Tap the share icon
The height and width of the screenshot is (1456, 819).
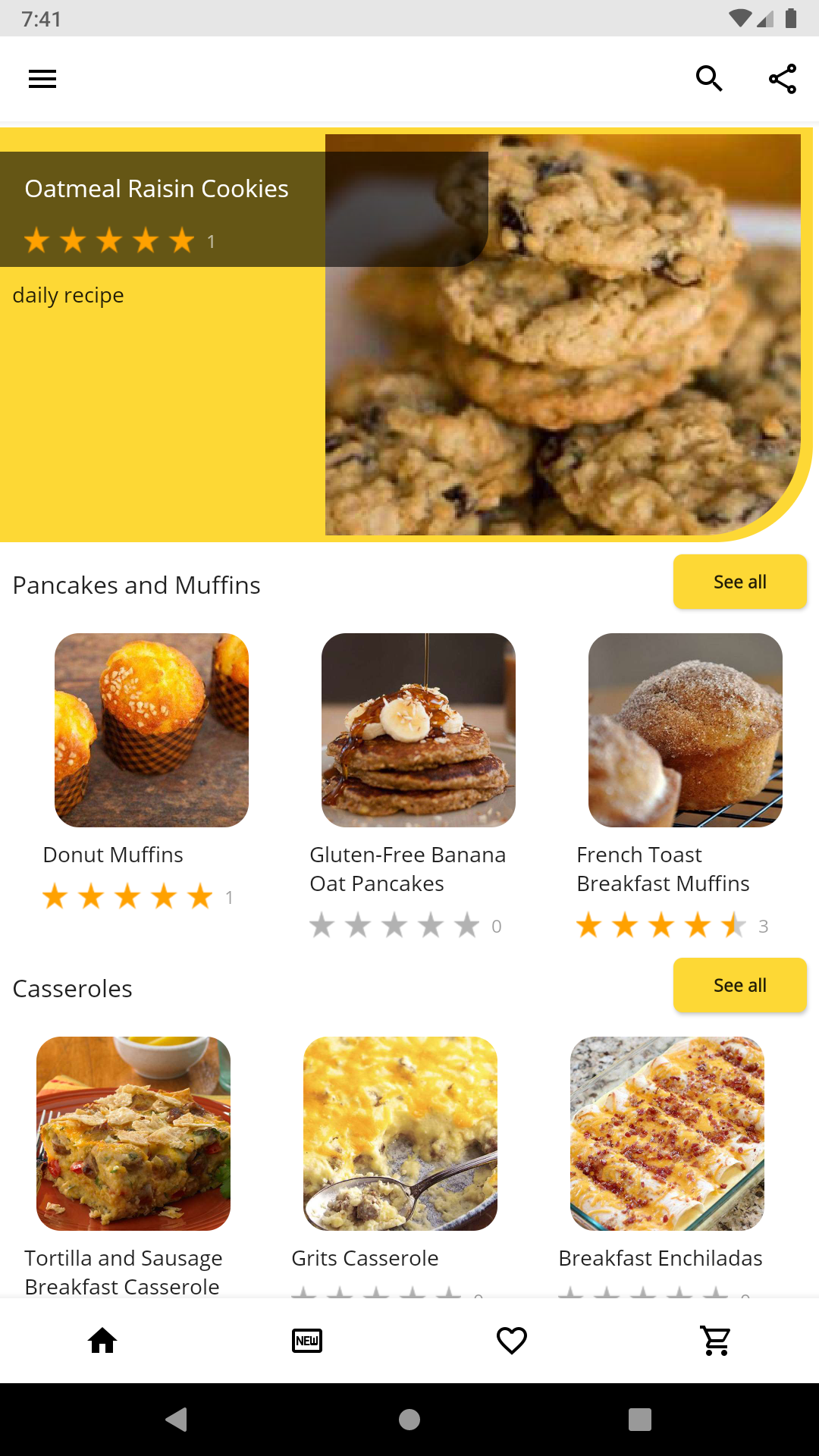tap(782, 78)
